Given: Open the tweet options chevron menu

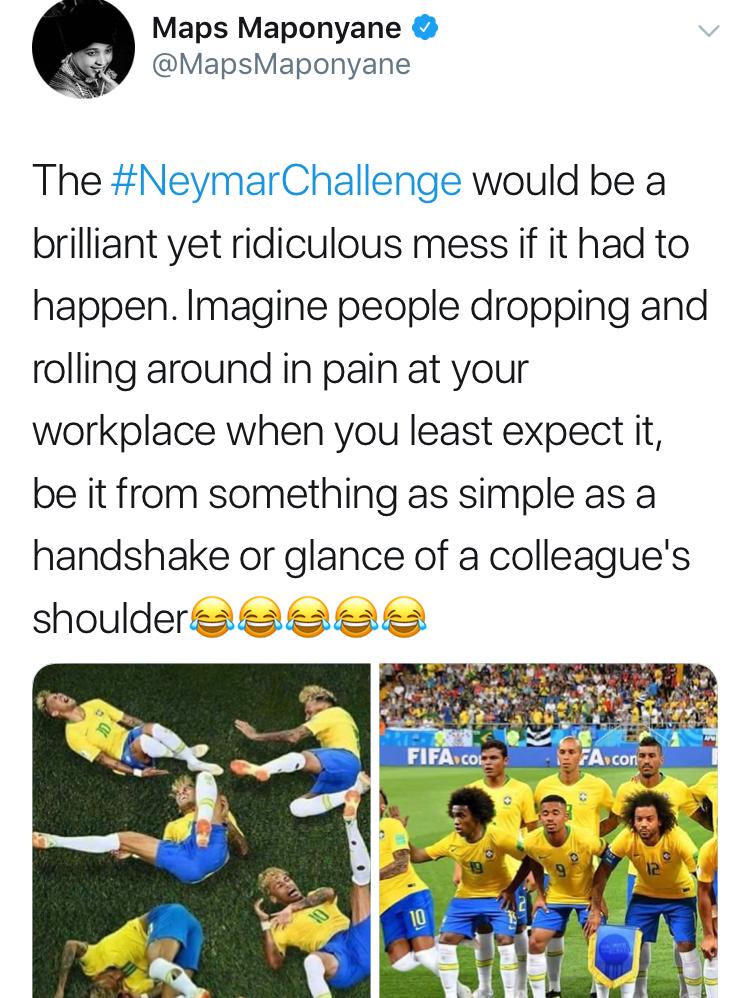Looking at the screenshot, I should (707, 32).
